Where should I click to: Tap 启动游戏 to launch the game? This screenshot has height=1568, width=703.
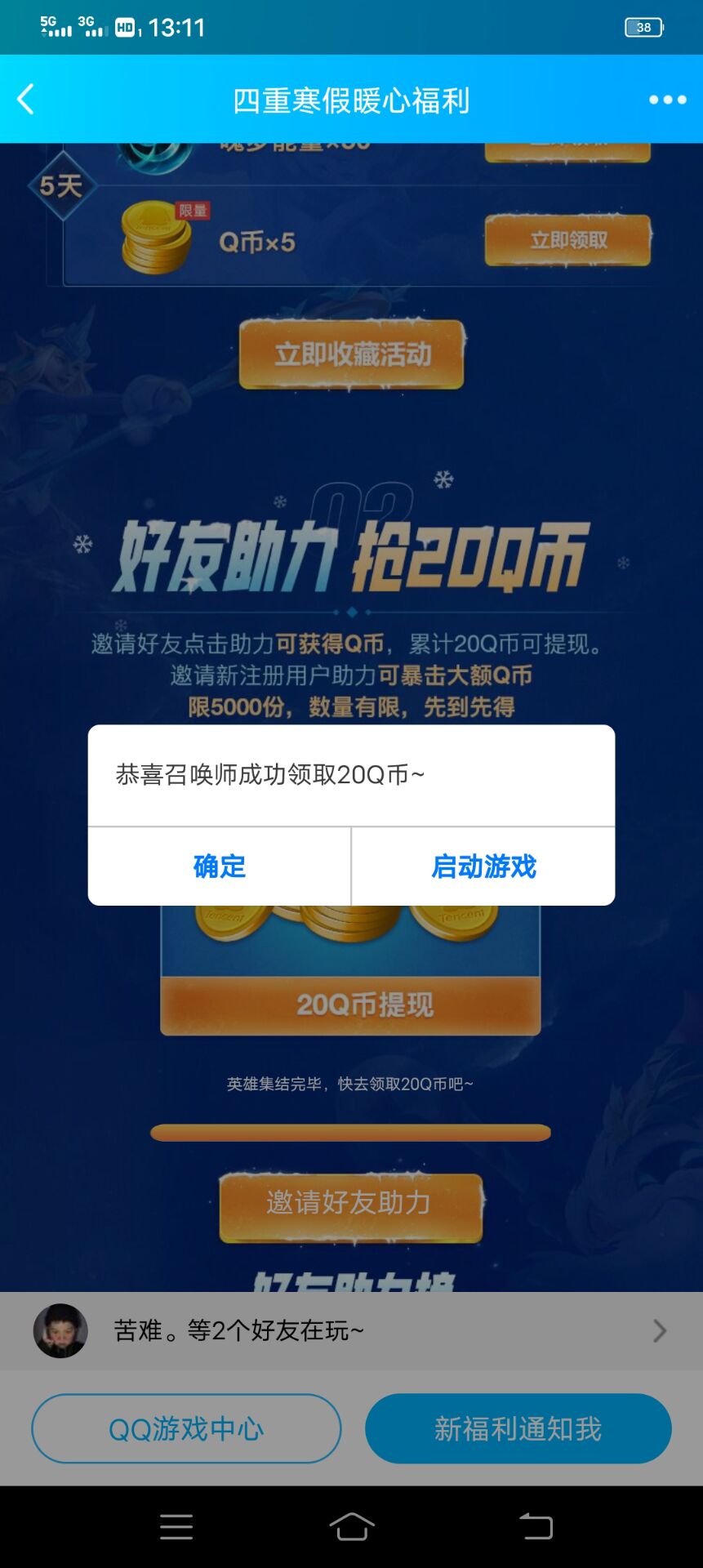pos(483,866)
